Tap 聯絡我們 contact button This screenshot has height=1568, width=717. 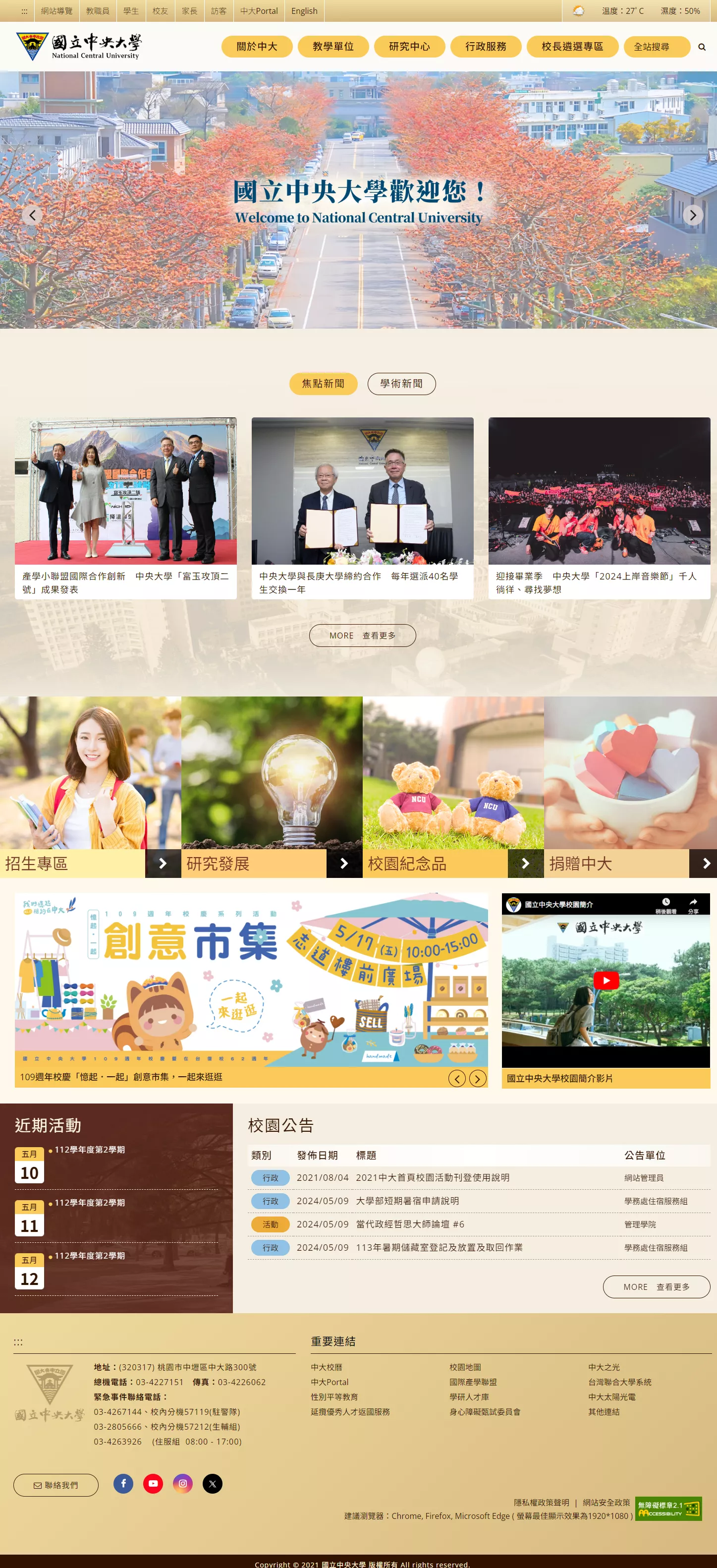pyautogui.click(x=56, y=1485)
